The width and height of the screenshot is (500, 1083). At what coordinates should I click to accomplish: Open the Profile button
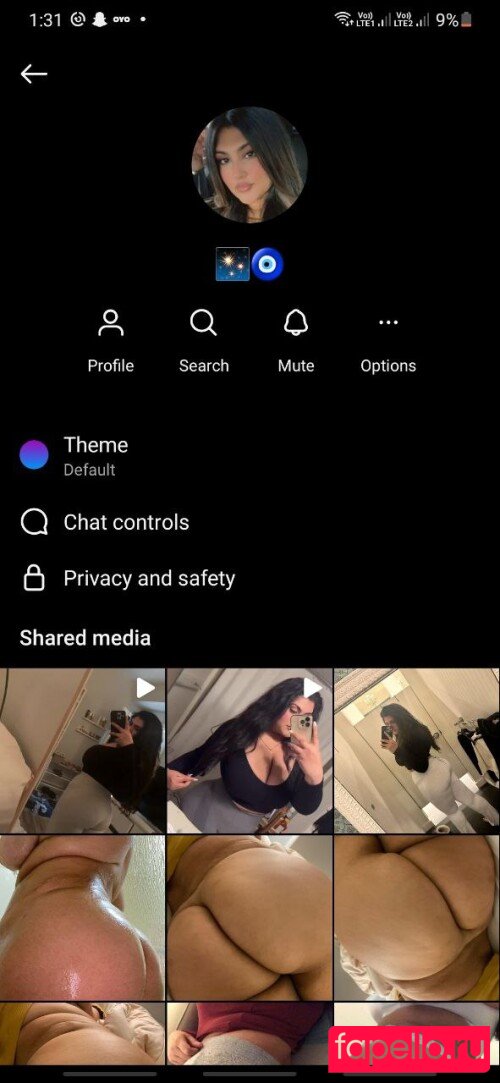[110, 341]
